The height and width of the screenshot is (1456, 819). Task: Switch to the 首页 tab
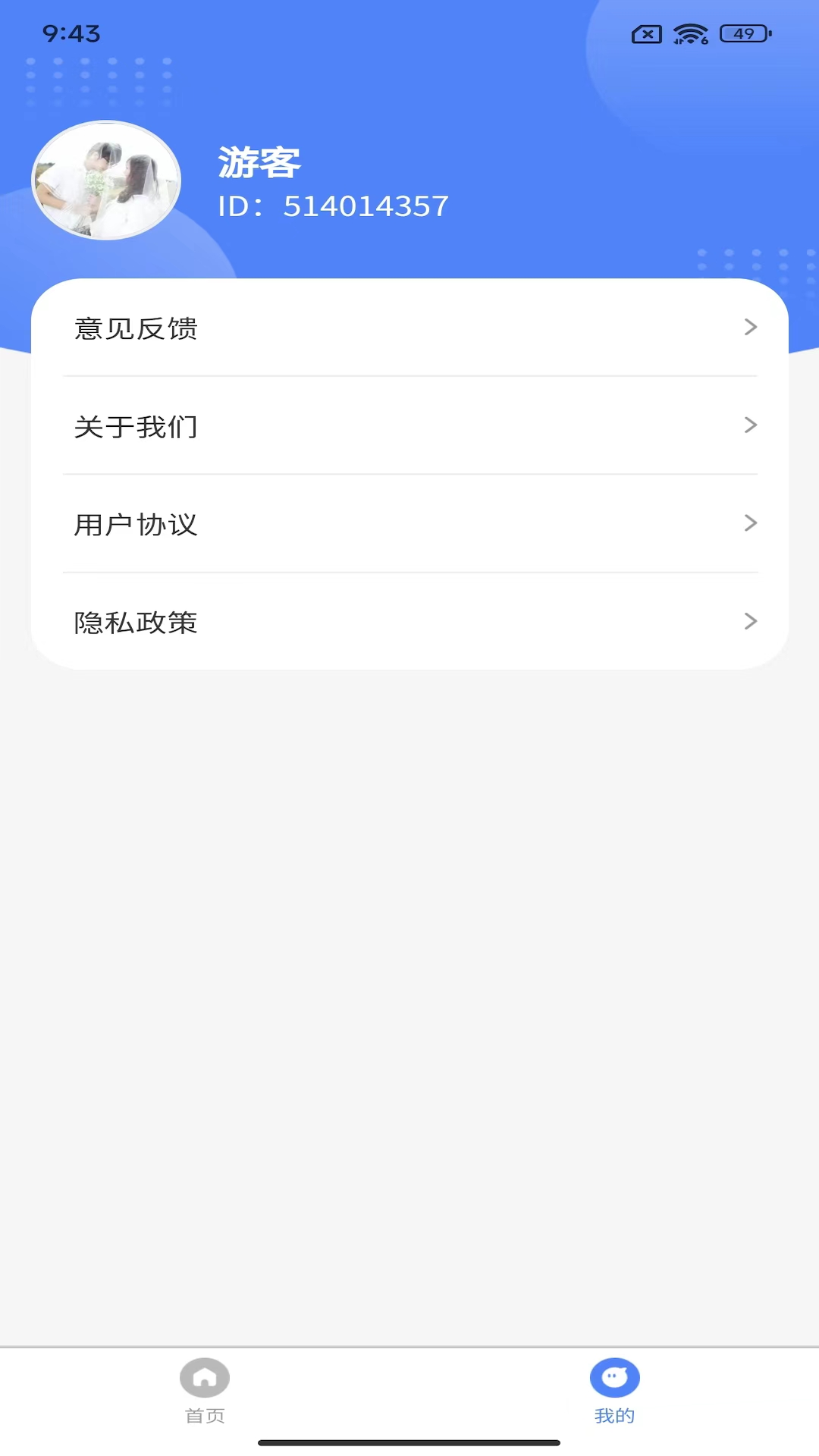(202, 1395)
